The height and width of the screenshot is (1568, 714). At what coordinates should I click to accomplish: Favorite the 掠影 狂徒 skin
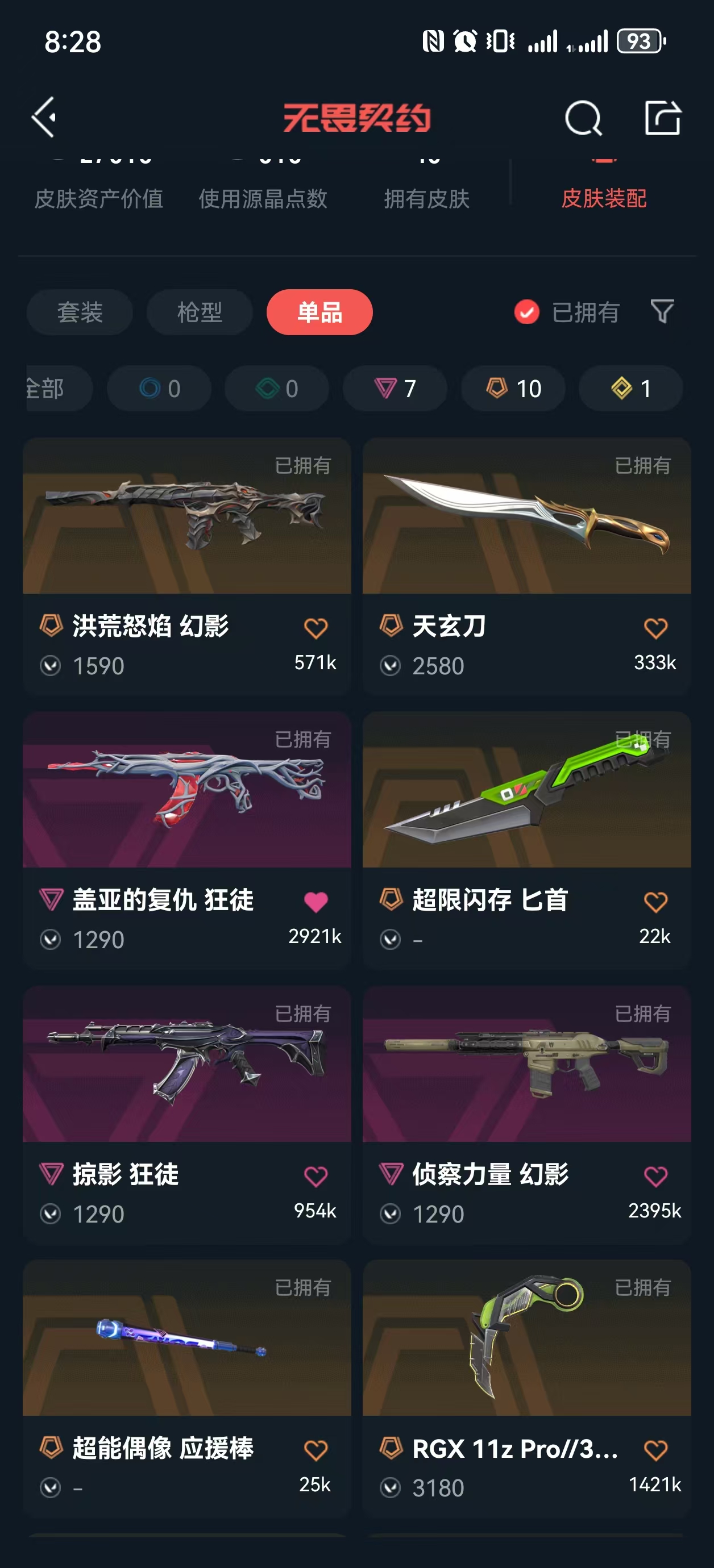316,1176
